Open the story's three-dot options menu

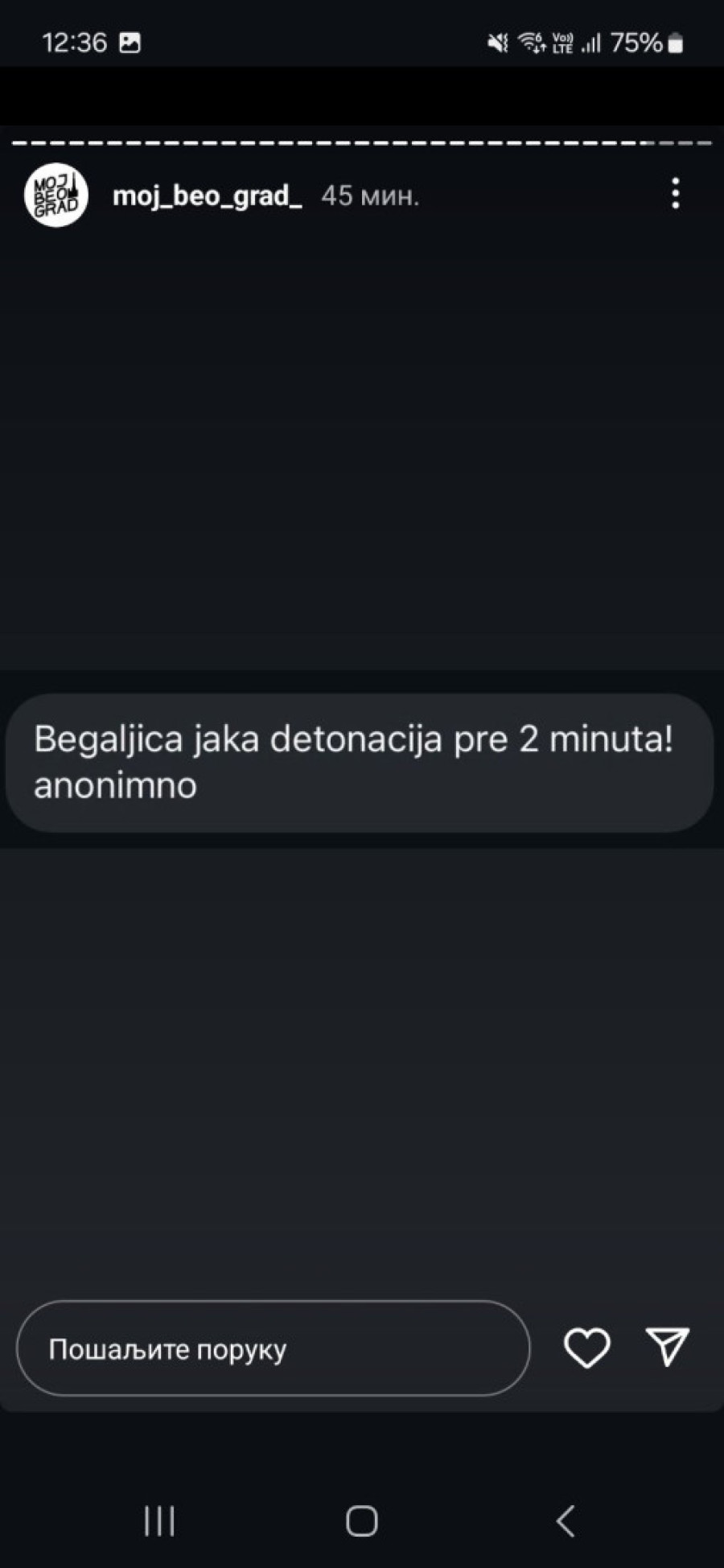click(675, 194)
